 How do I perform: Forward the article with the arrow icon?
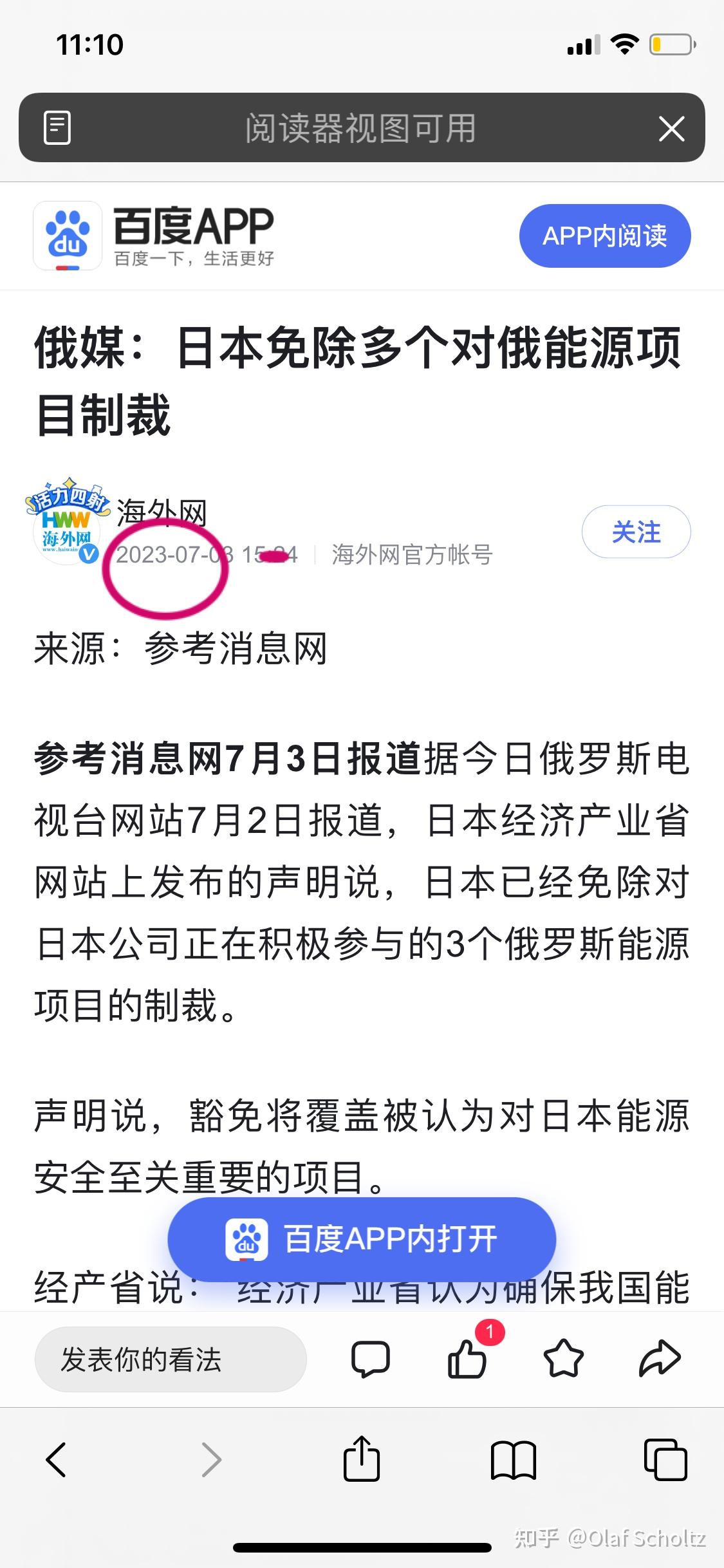pos(660,1358)
